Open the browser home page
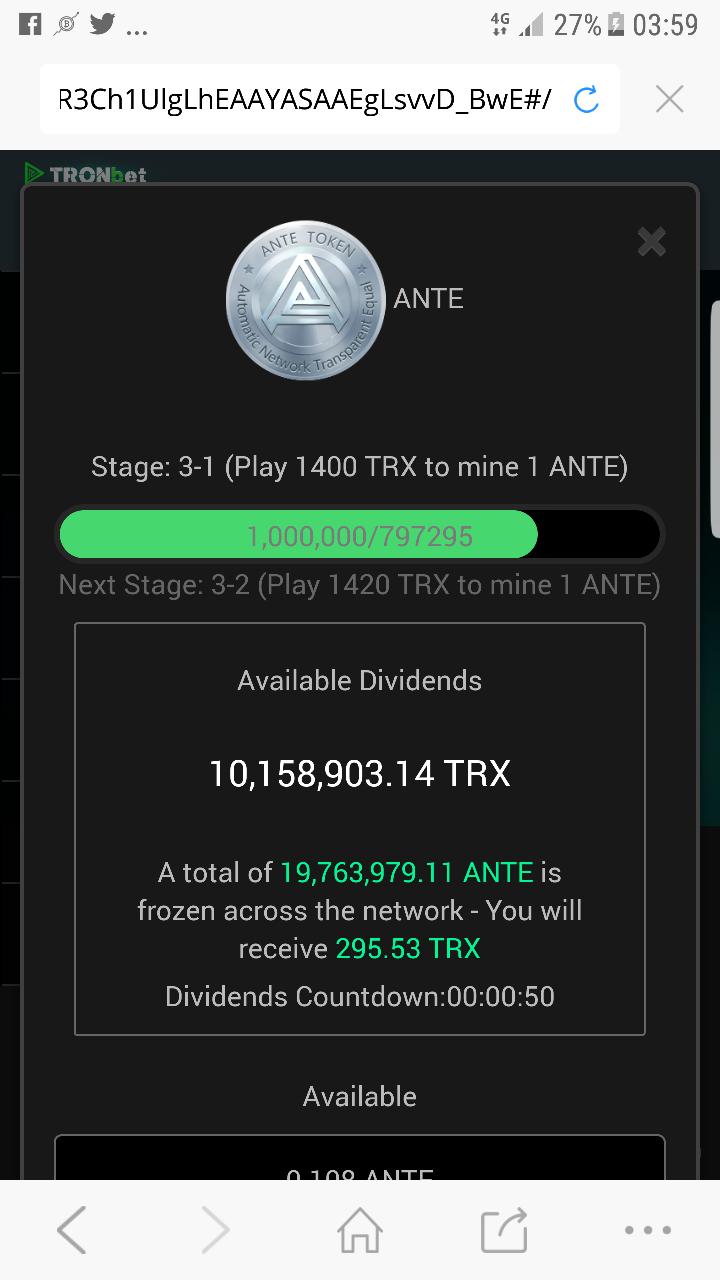This screenshot has height=1280, width=720. 360,1230
